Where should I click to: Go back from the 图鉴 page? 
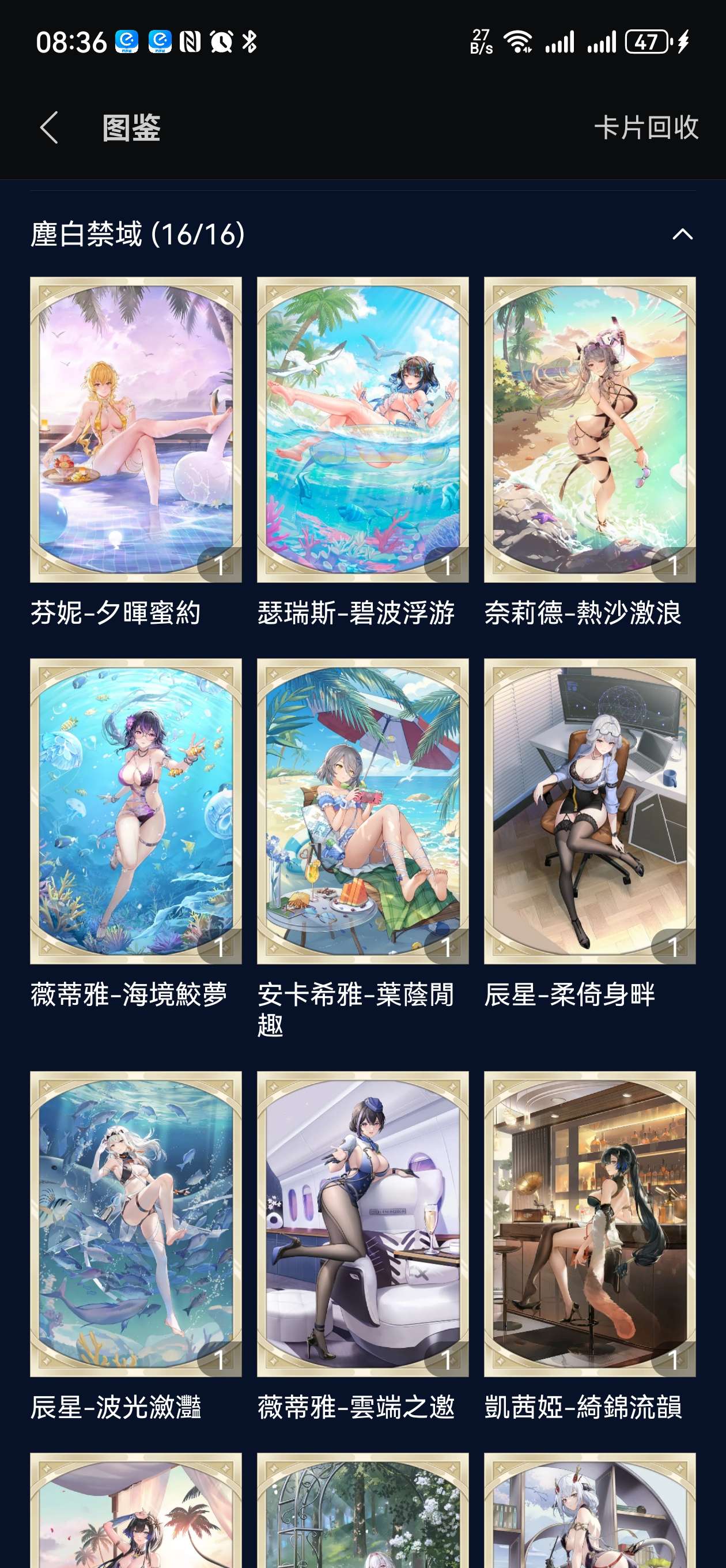(x=50, y=127)
